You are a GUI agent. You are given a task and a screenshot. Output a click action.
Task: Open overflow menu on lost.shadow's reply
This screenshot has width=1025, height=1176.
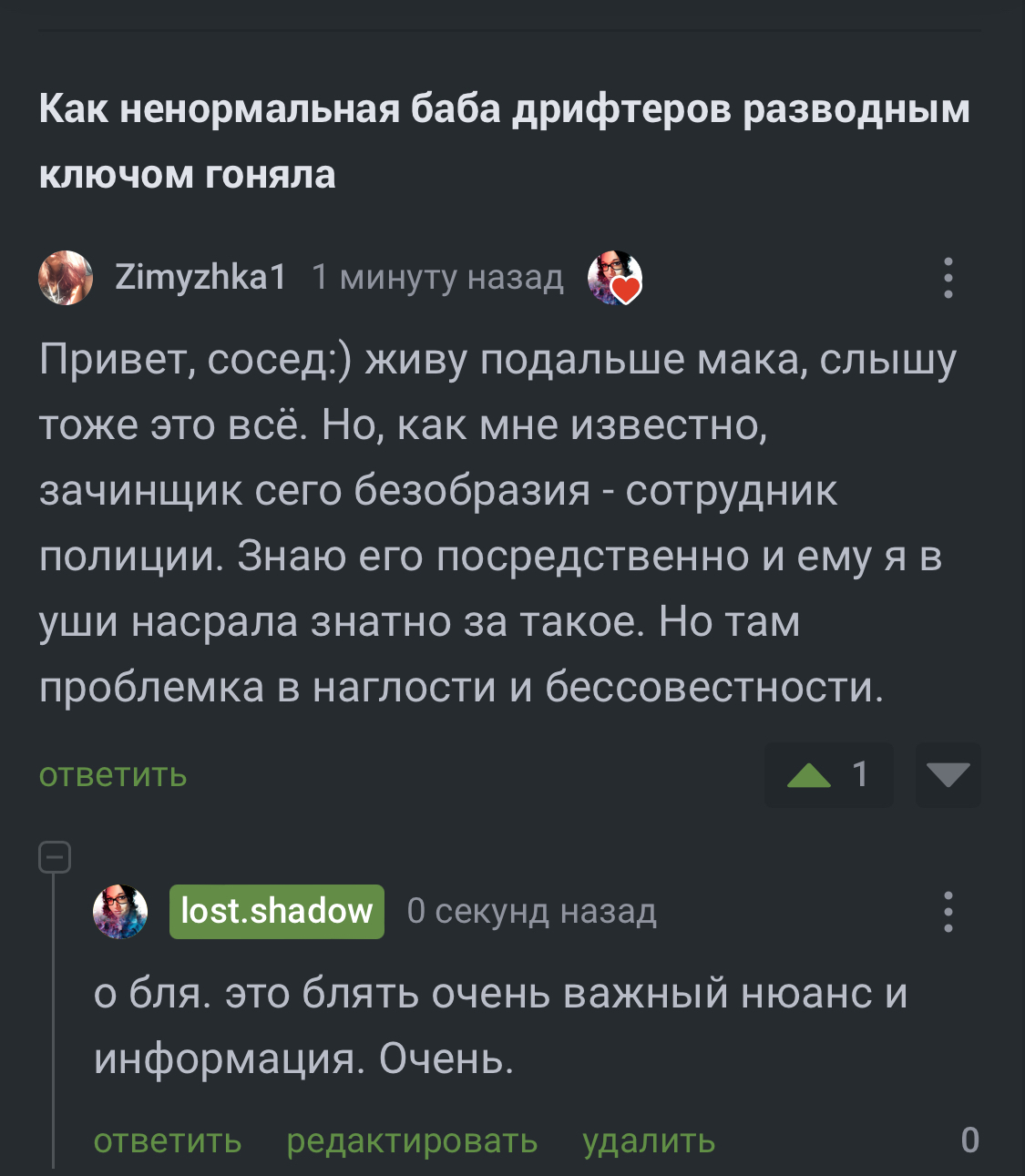948,912
